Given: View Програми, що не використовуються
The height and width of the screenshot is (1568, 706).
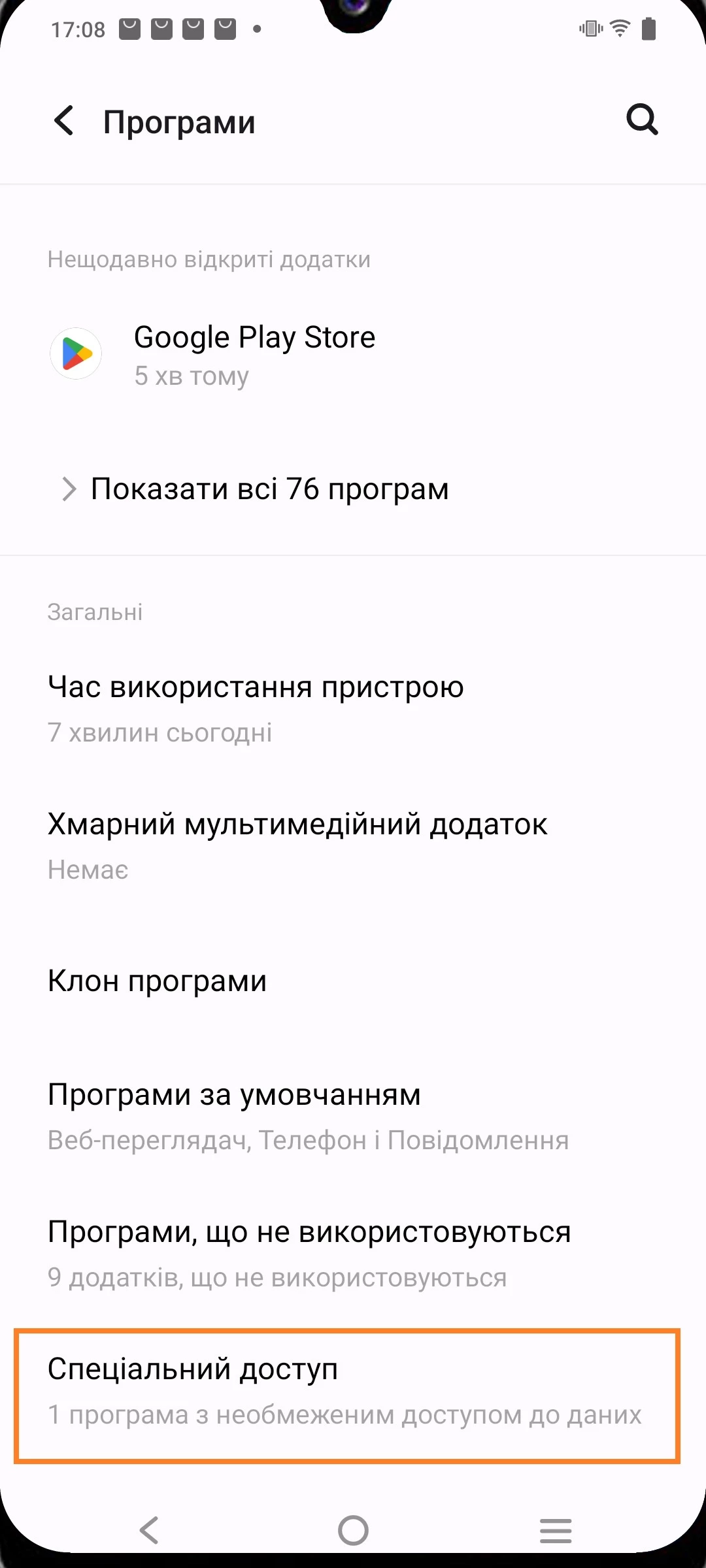Looking at the screenshot, I should [x=309, y=1252].
